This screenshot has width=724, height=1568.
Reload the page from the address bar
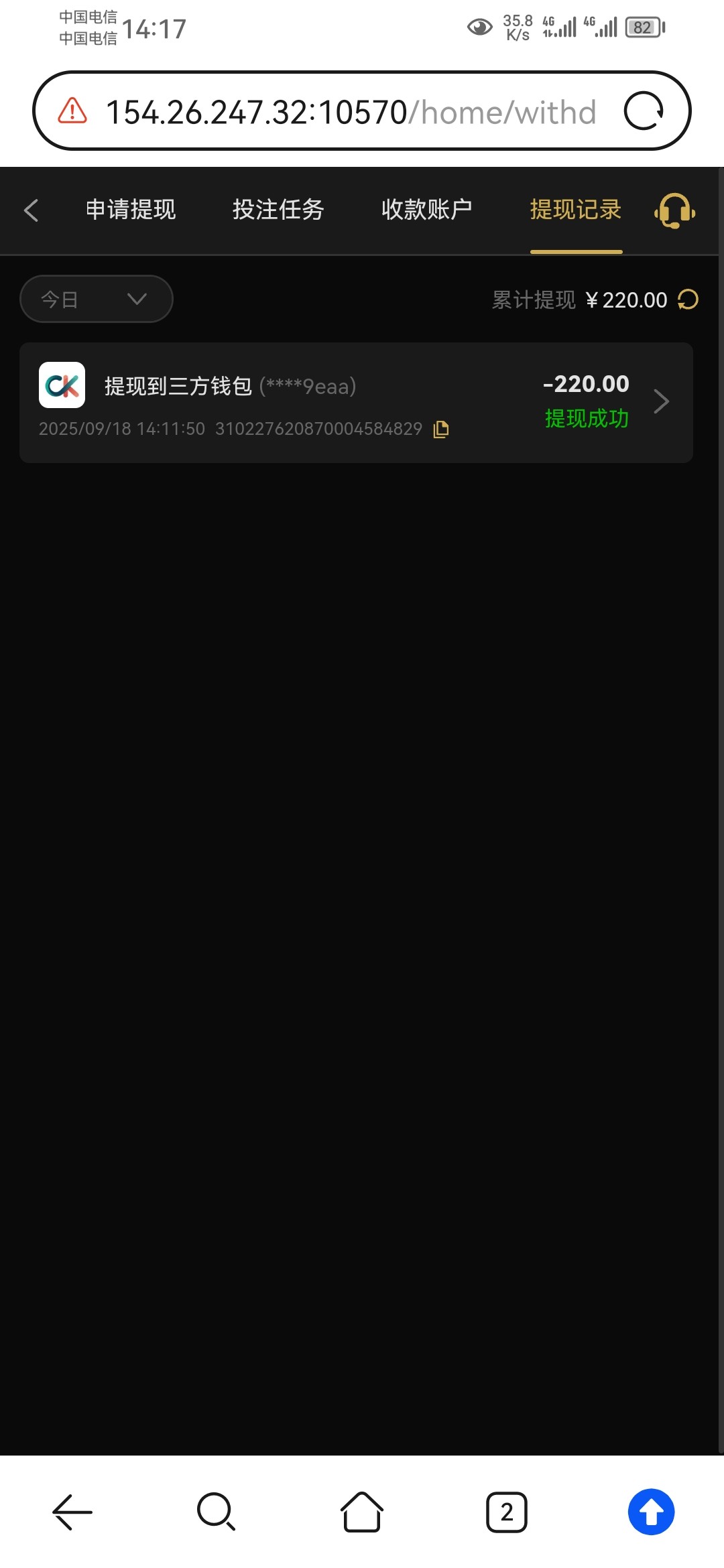[644, 111]
